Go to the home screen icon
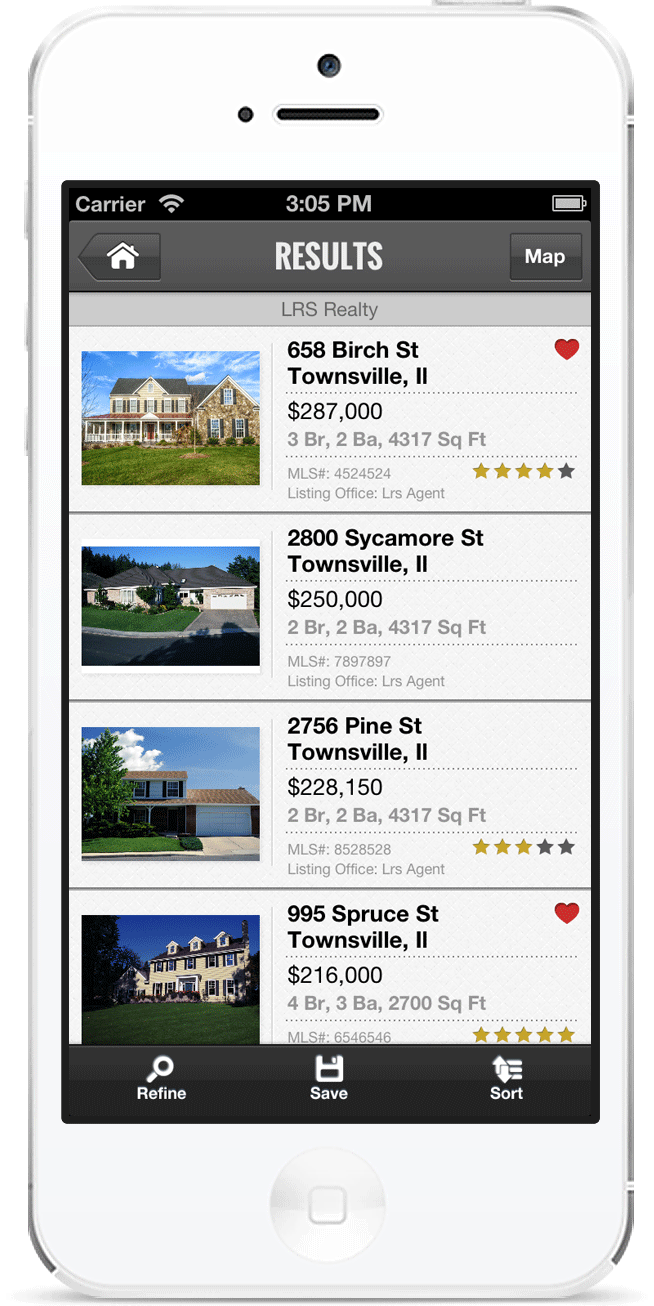 click(x=121, y=256)
